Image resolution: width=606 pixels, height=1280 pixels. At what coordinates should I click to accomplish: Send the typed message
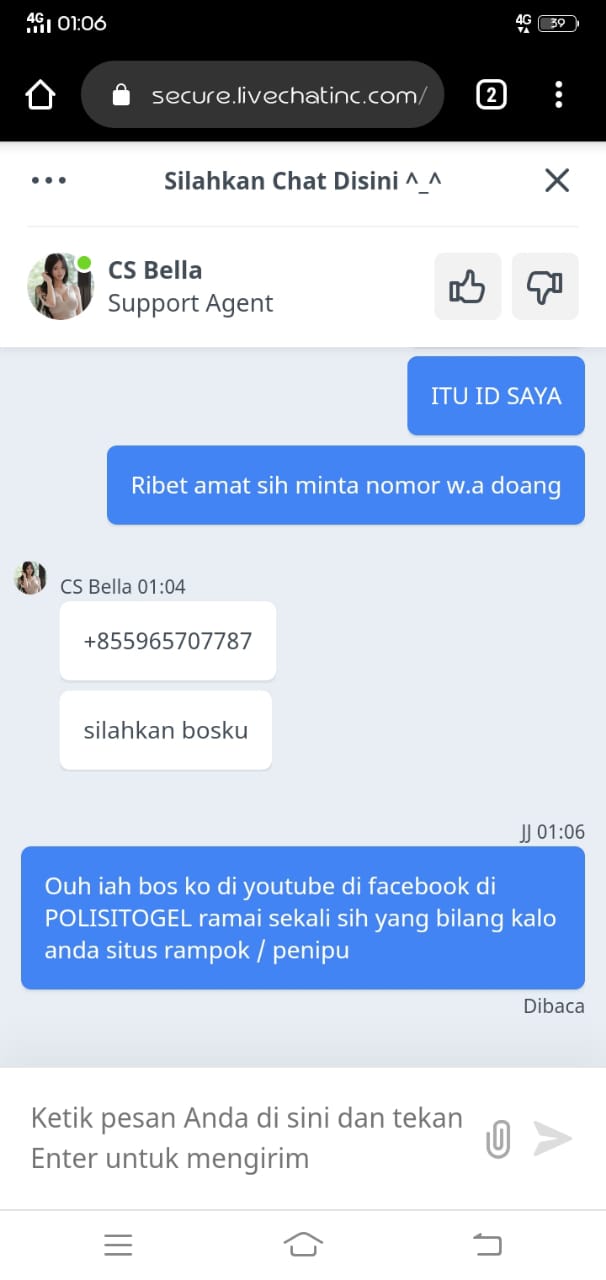(552, 1138)
